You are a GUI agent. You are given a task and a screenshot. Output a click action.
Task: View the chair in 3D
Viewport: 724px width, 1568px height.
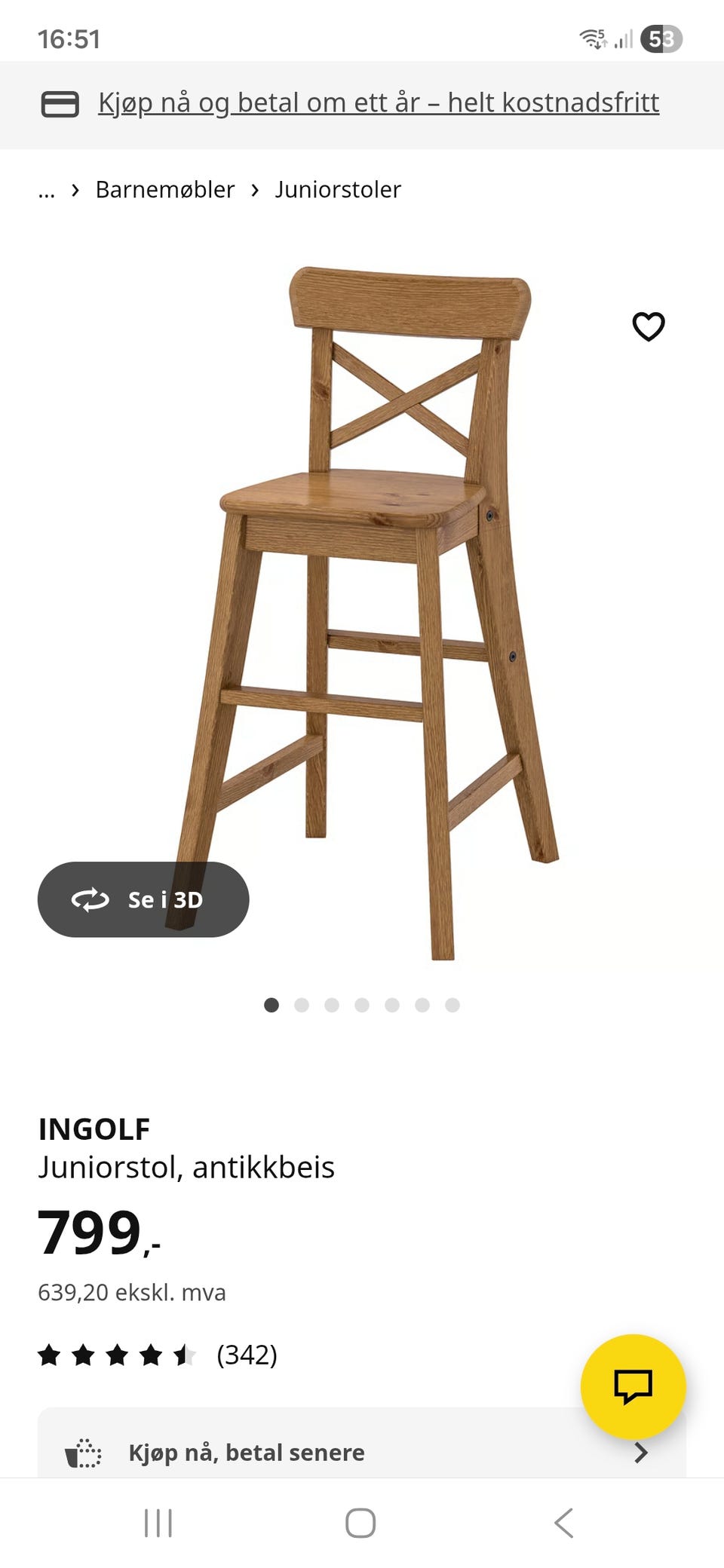[143, 899]
